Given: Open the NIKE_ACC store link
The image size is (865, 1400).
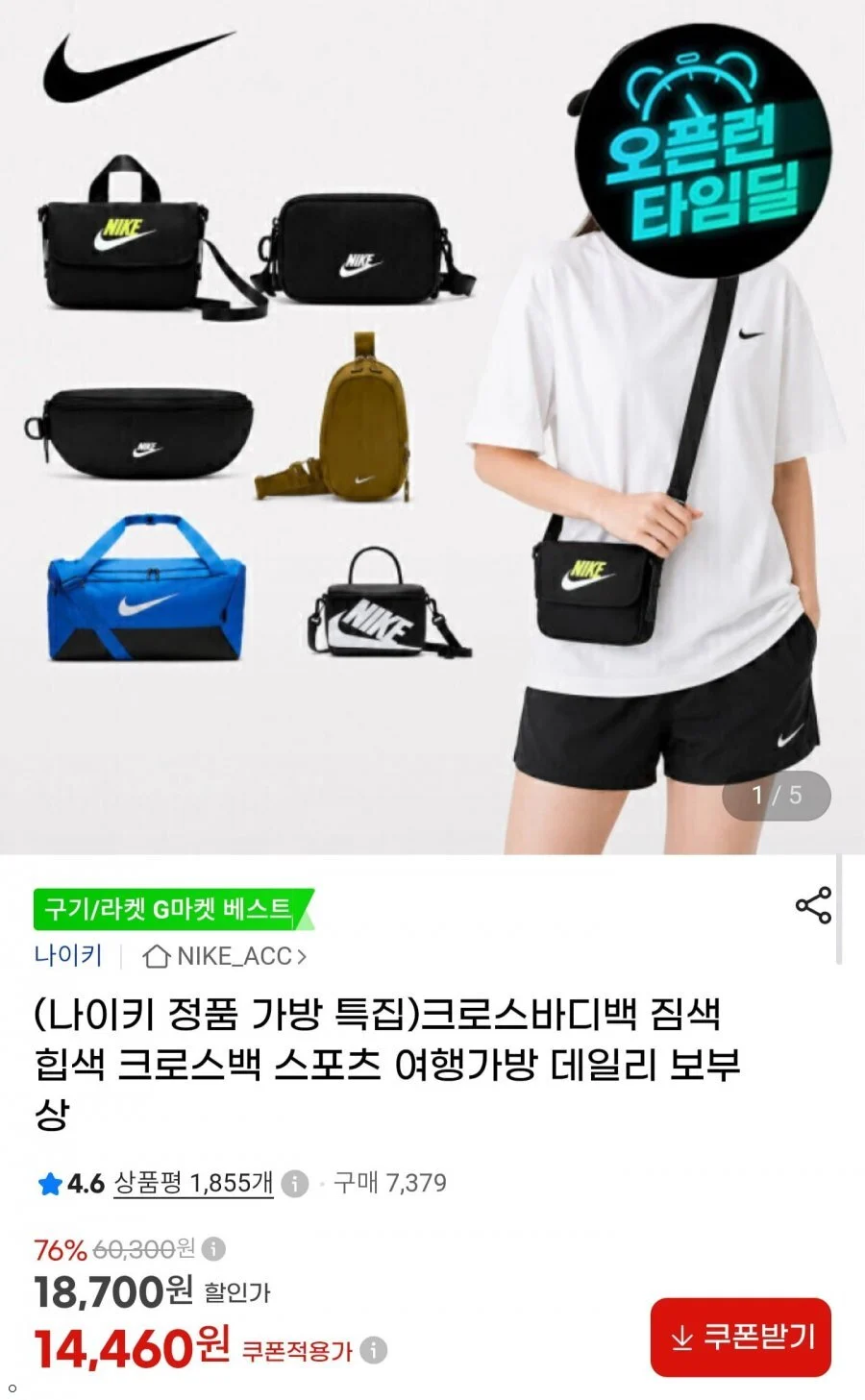Looking at the screenshot, I should tap(225, 956).
